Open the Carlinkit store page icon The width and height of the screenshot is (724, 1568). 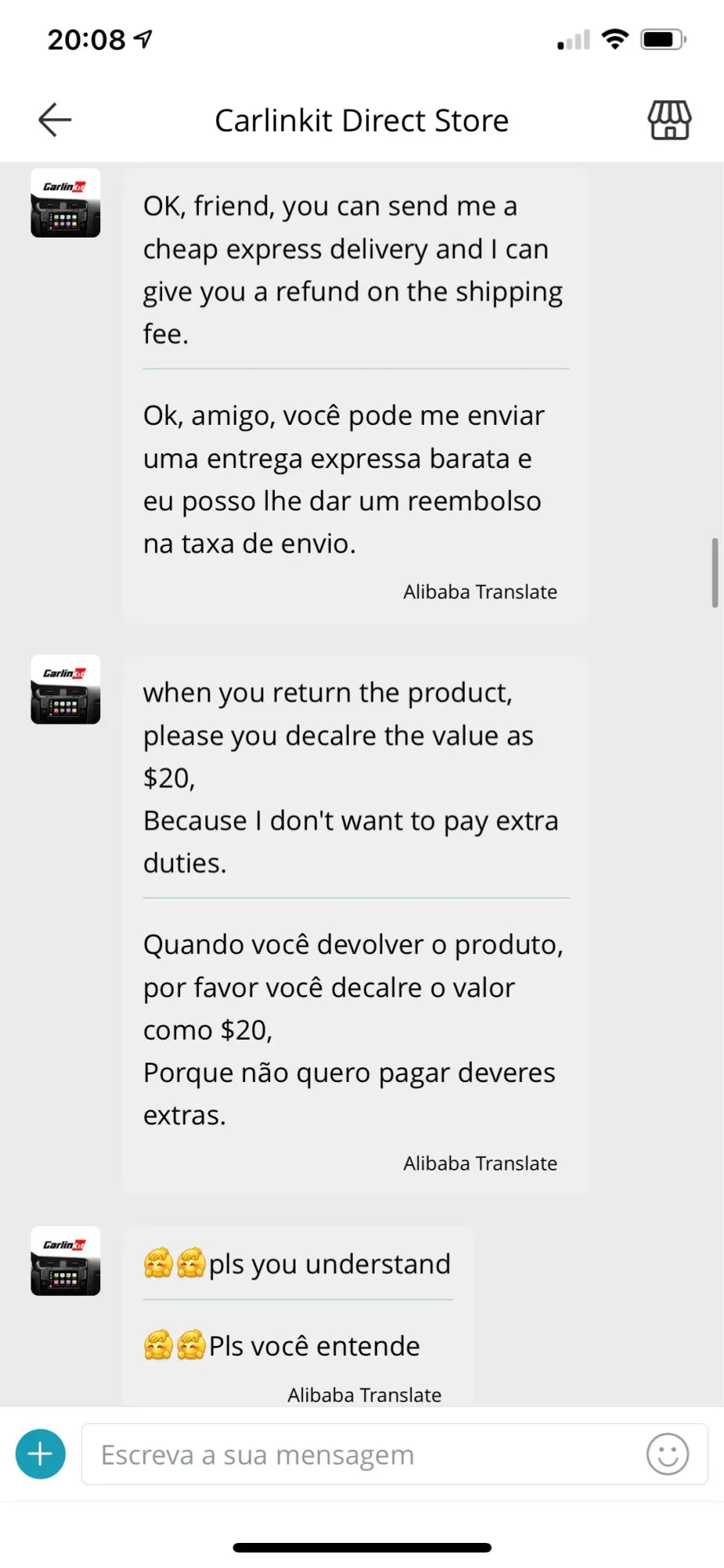[669, 120]
